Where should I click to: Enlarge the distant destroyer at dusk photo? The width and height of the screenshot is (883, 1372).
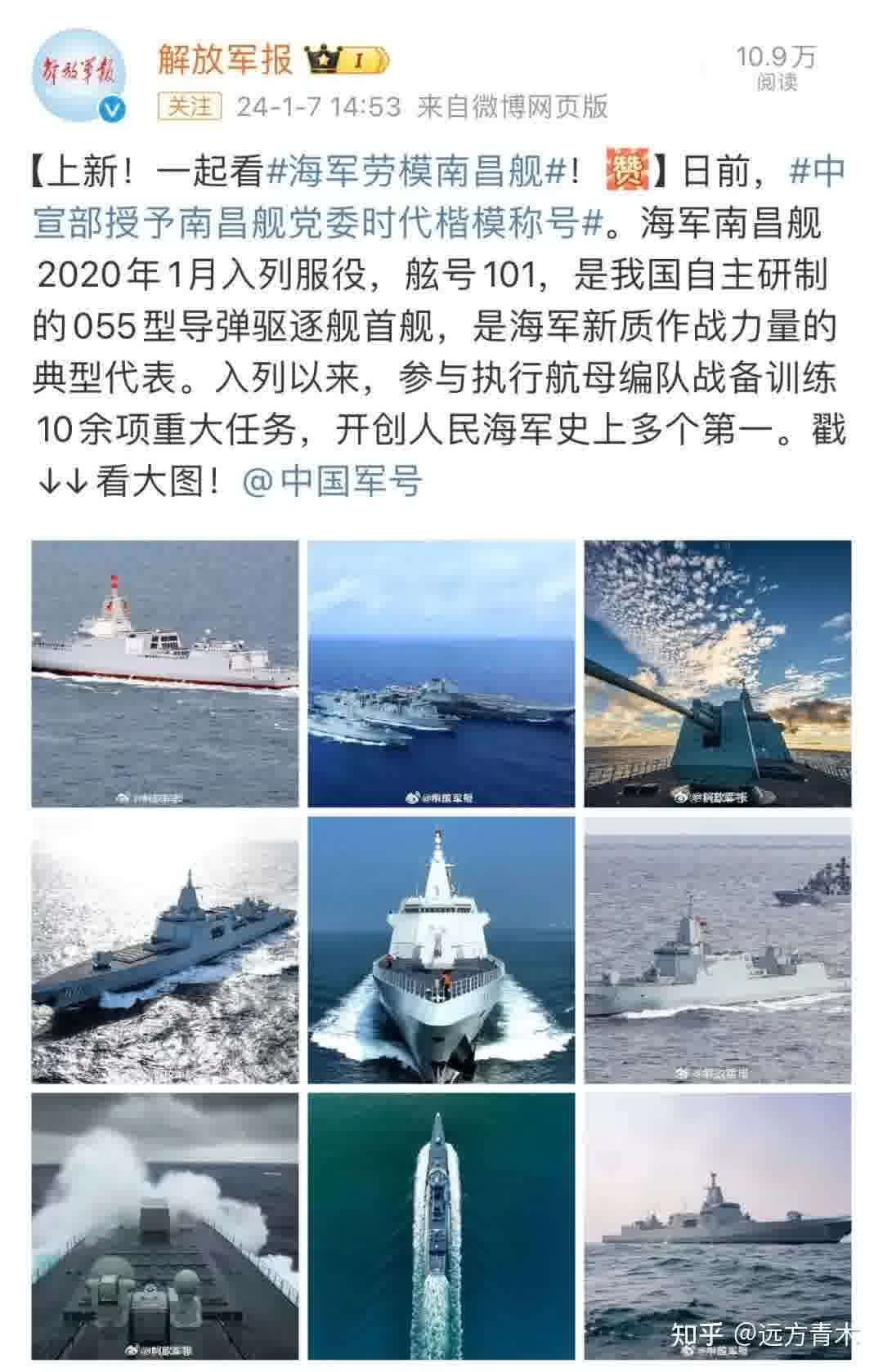717,1226
